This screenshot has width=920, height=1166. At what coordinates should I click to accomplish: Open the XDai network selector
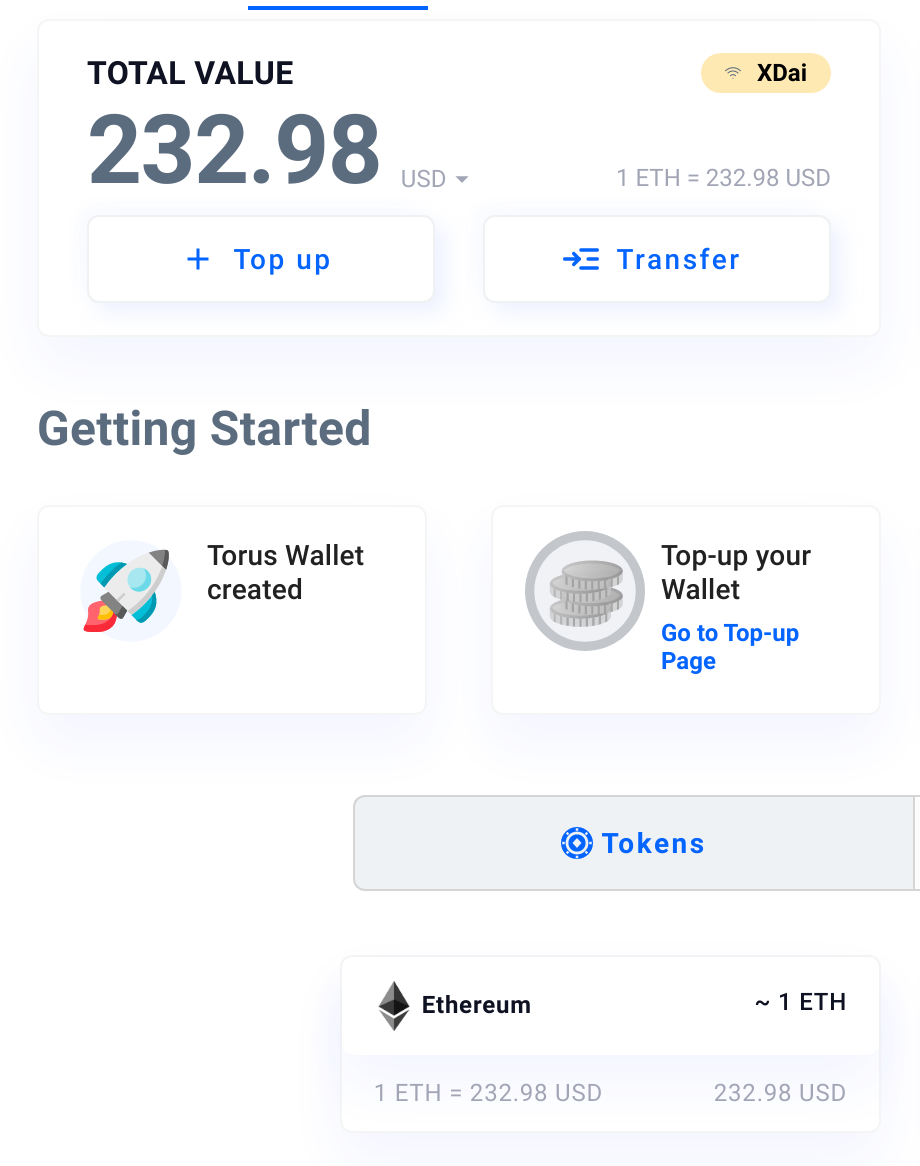click(766, 72)
